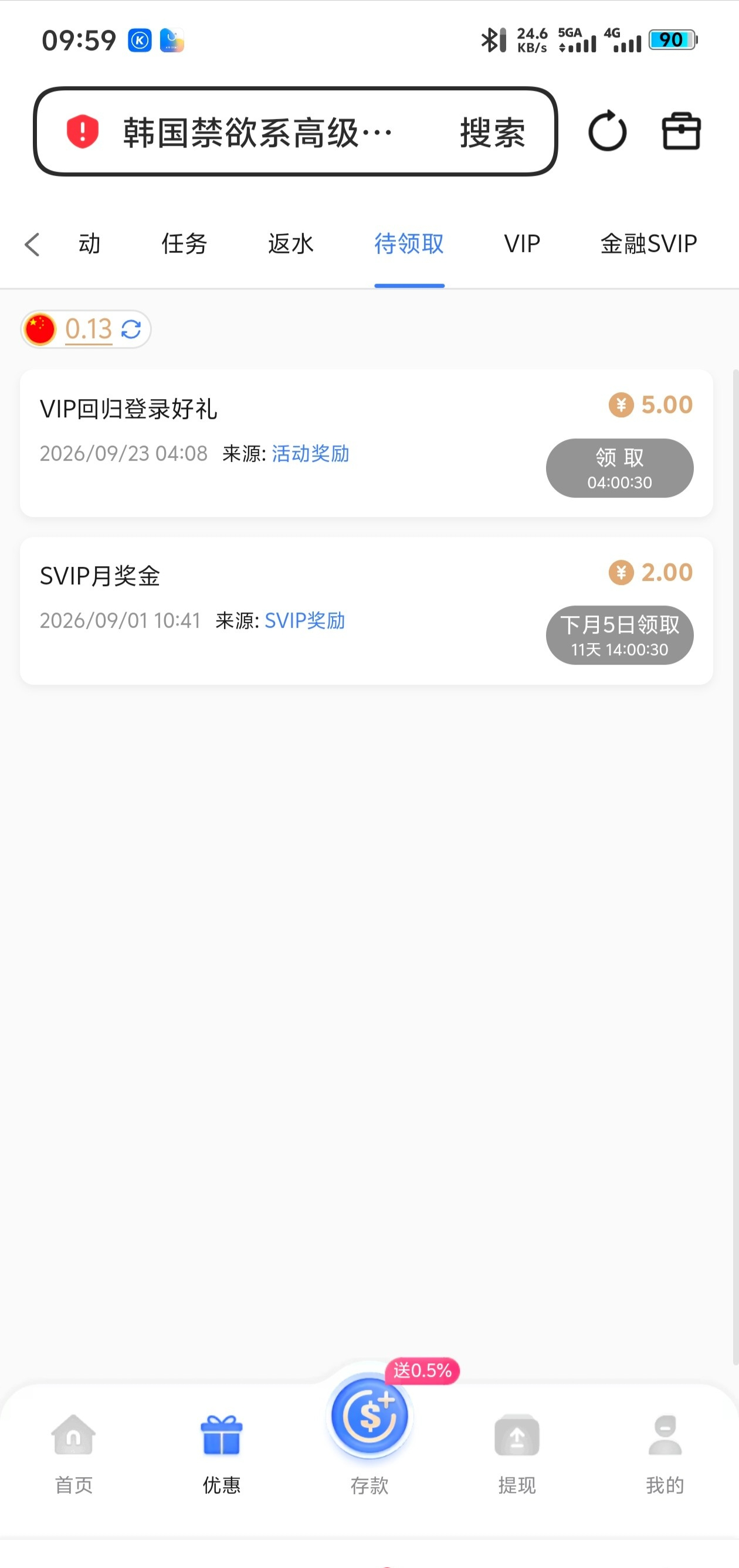Tap the 搜索 button
The height and width of the screenshot is (1568, 739).
point(492,132)
